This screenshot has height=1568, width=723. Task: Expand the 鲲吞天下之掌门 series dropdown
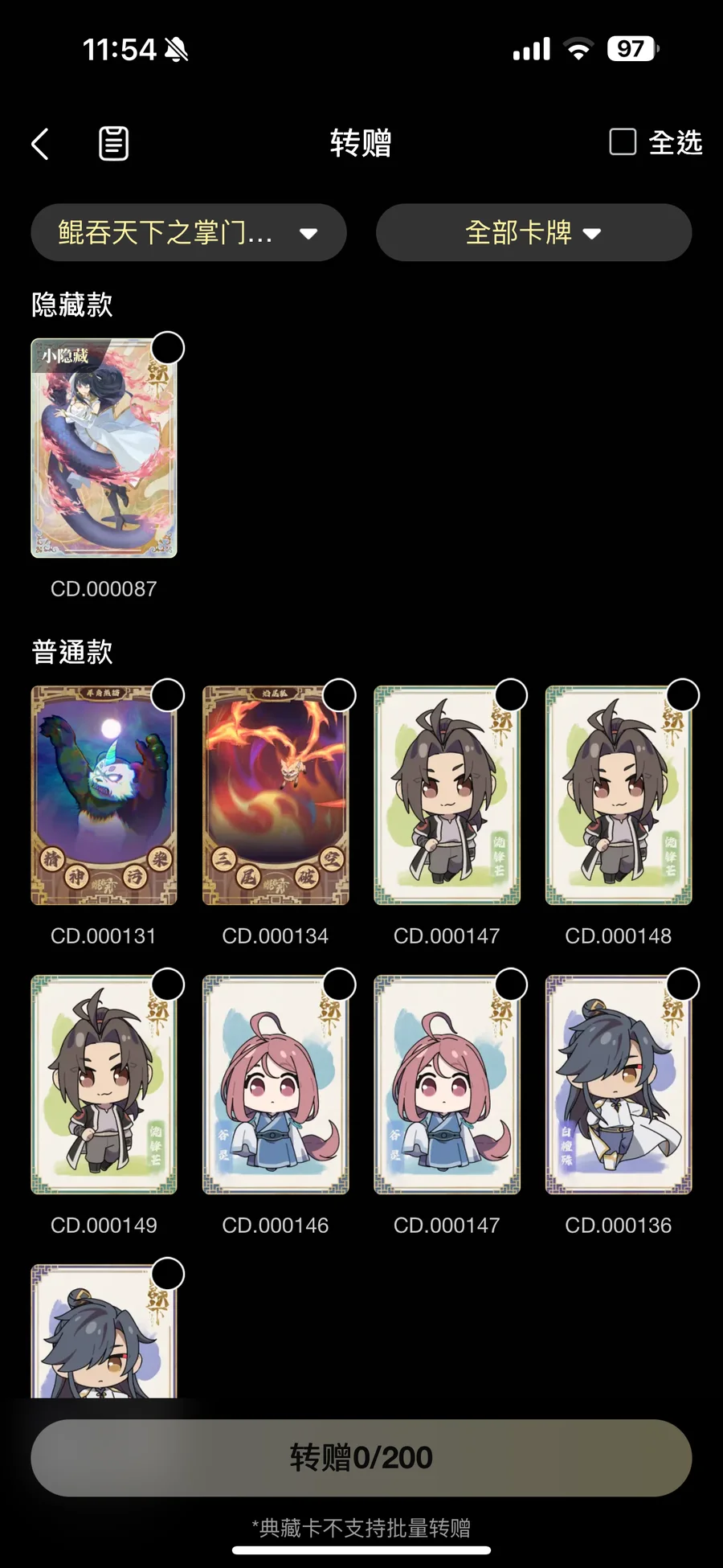[x=189, y=233]
